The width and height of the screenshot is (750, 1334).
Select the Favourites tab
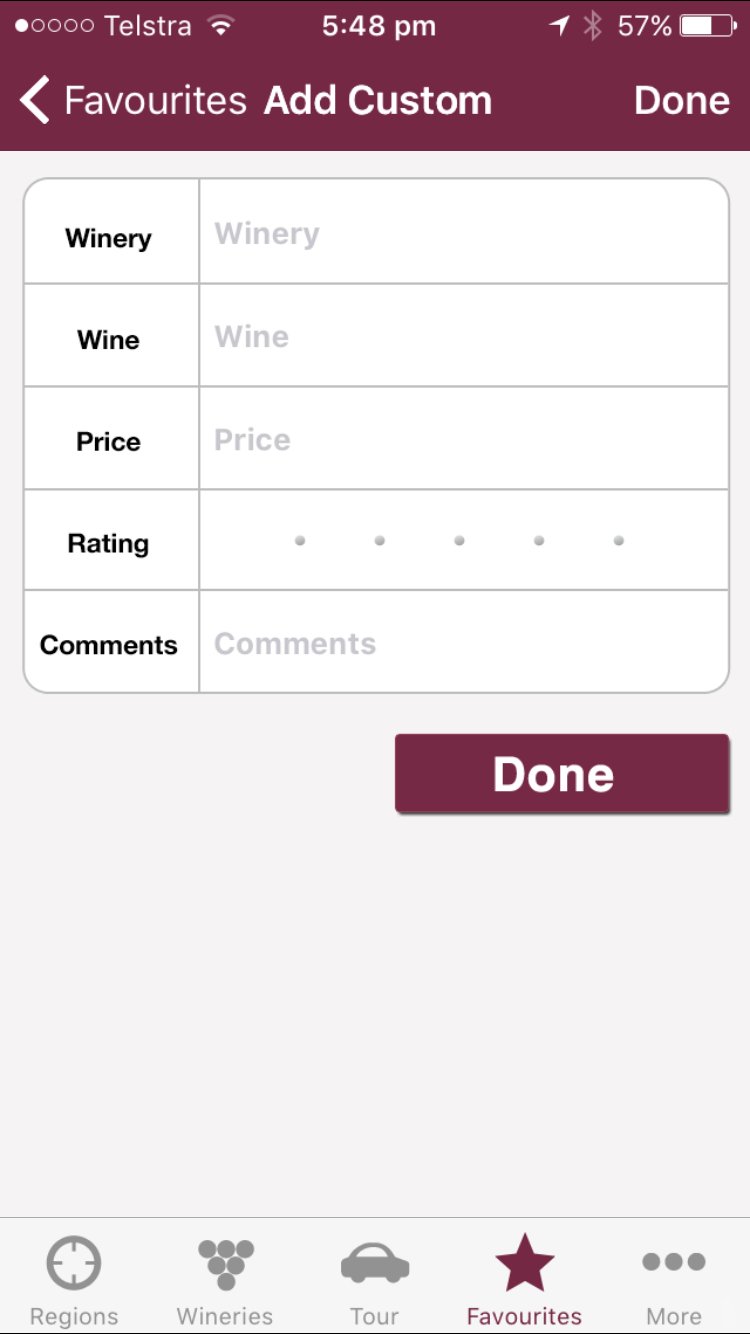tap(524, 1280)
